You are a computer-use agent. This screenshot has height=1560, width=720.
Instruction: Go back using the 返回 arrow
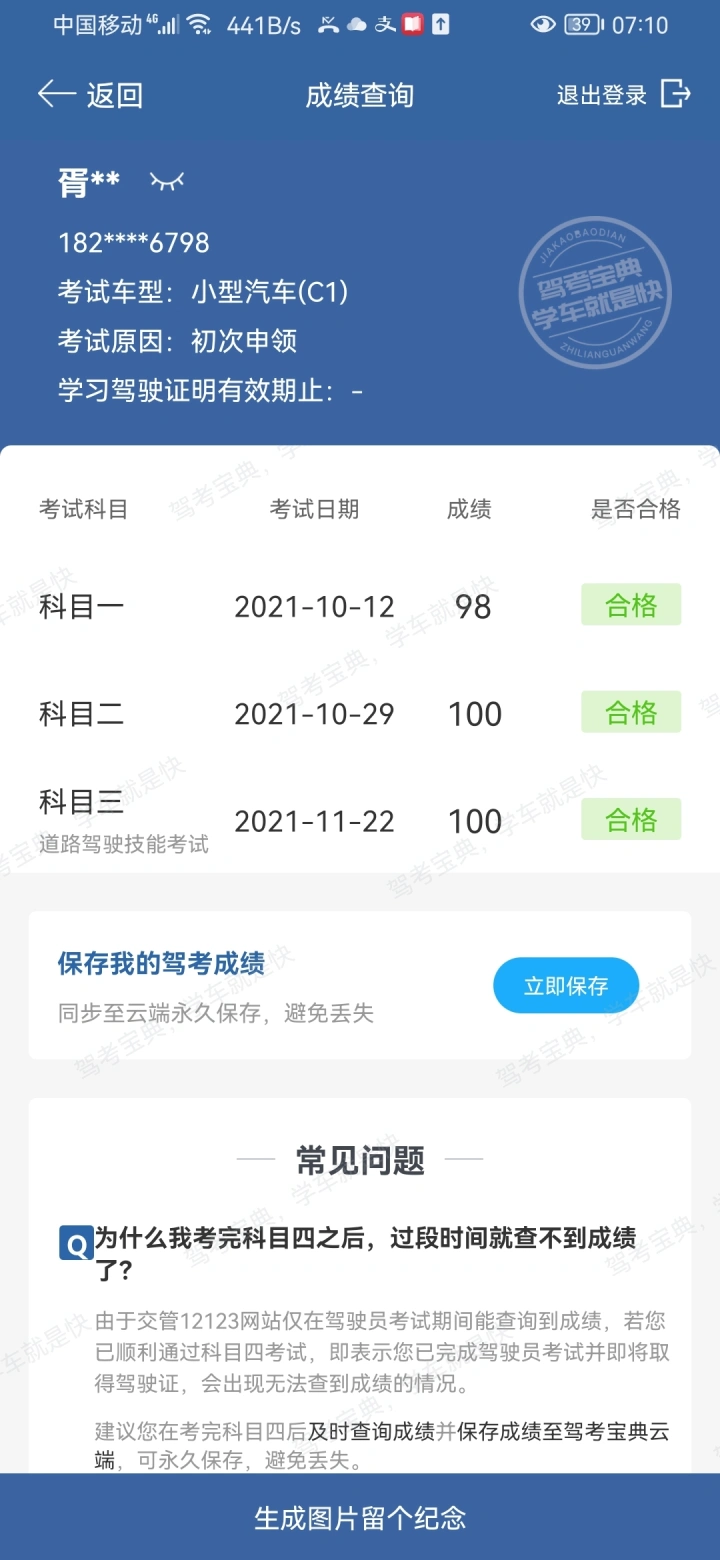pyautogui.click(x=90, y=95)
